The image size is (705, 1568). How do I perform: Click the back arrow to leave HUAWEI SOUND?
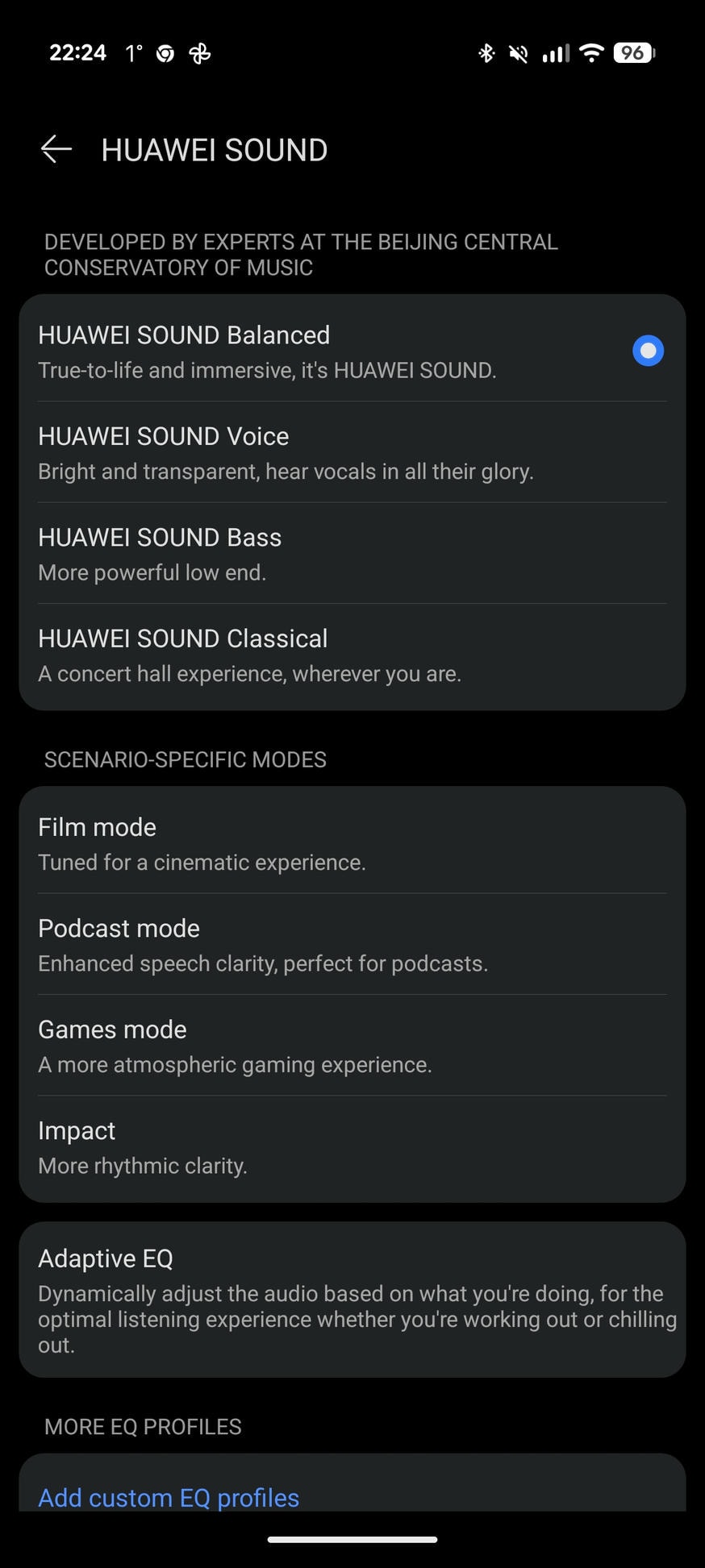[55, 149]
